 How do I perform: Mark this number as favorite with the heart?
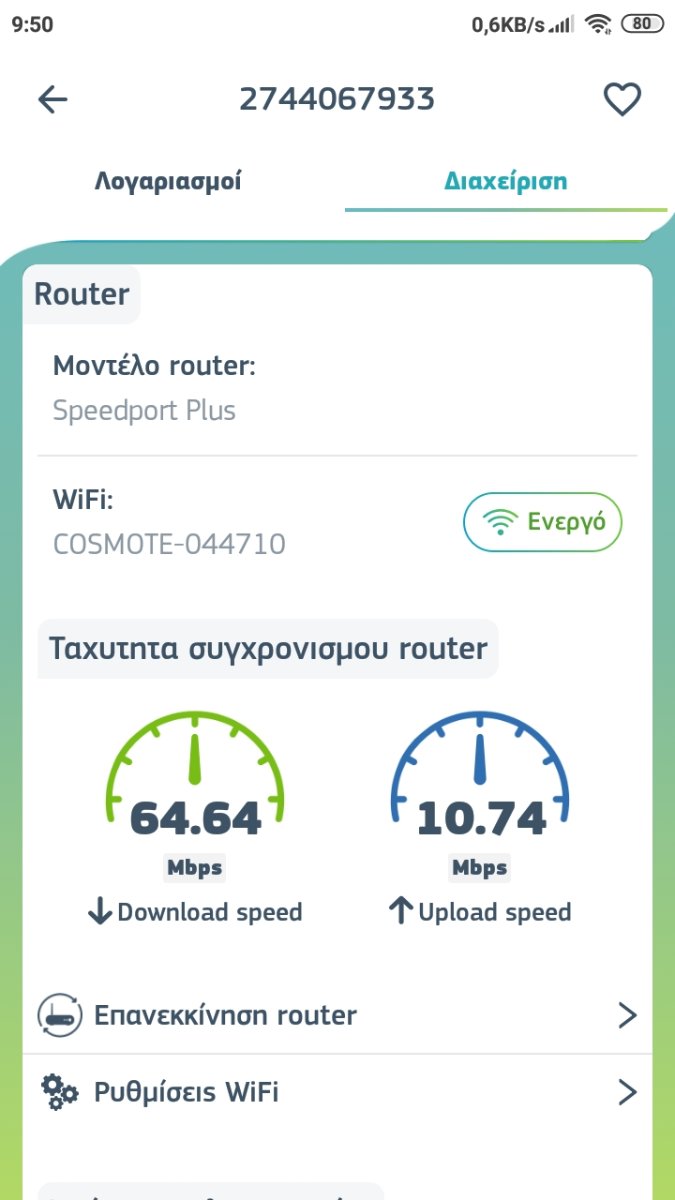(622, 99)
